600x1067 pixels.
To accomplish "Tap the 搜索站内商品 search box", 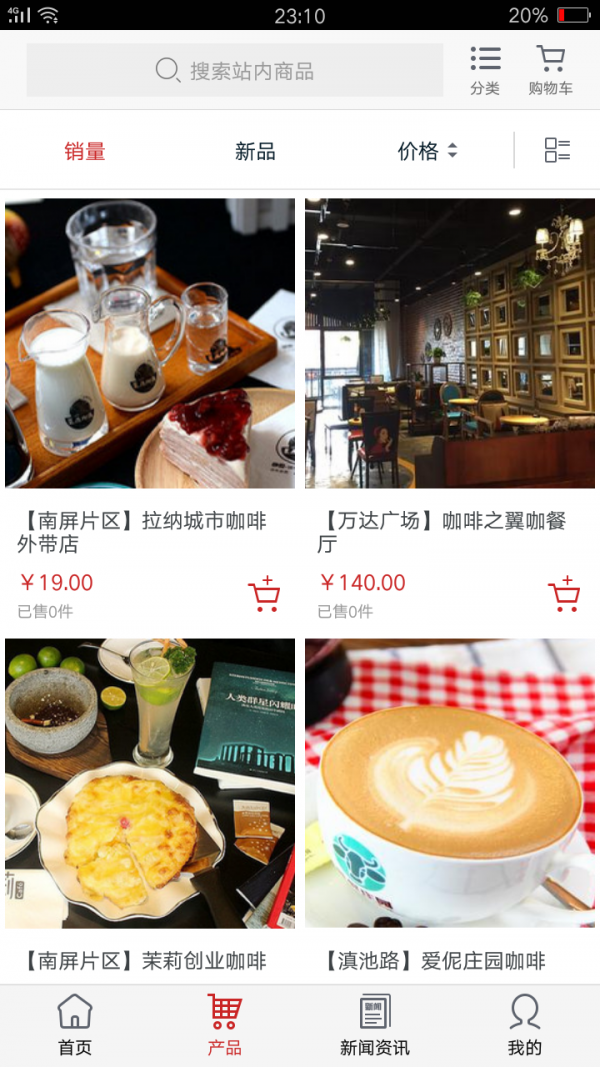I will pyautogui.click(x=235, y=71).
